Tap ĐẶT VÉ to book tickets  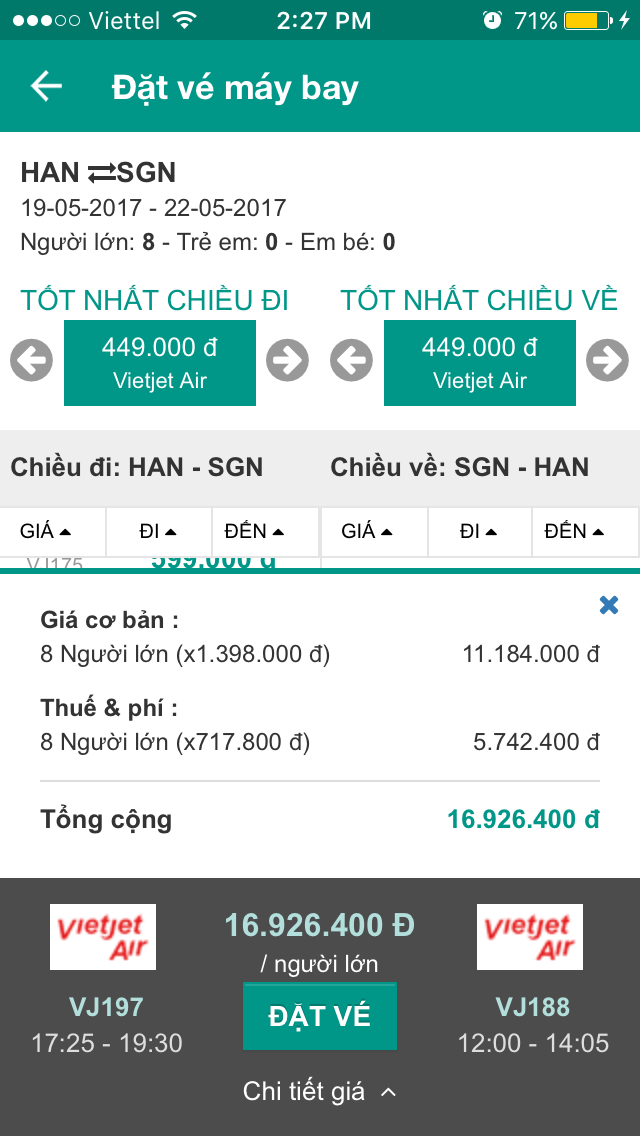[x=320, y=1016]
